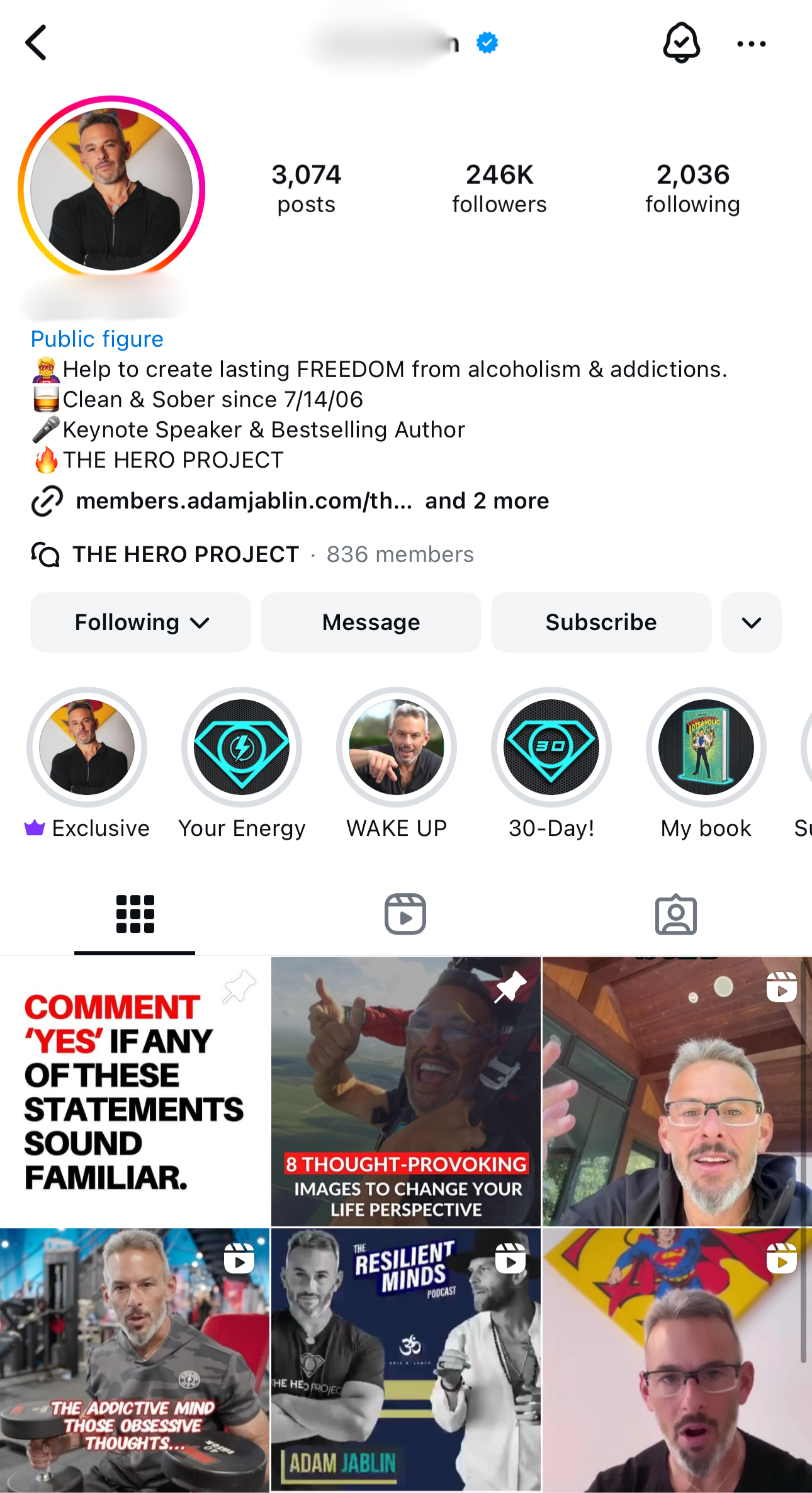Viewport: 812px width, 1493px height.
Task: View the profile picture story
Action: click(111, 189)
